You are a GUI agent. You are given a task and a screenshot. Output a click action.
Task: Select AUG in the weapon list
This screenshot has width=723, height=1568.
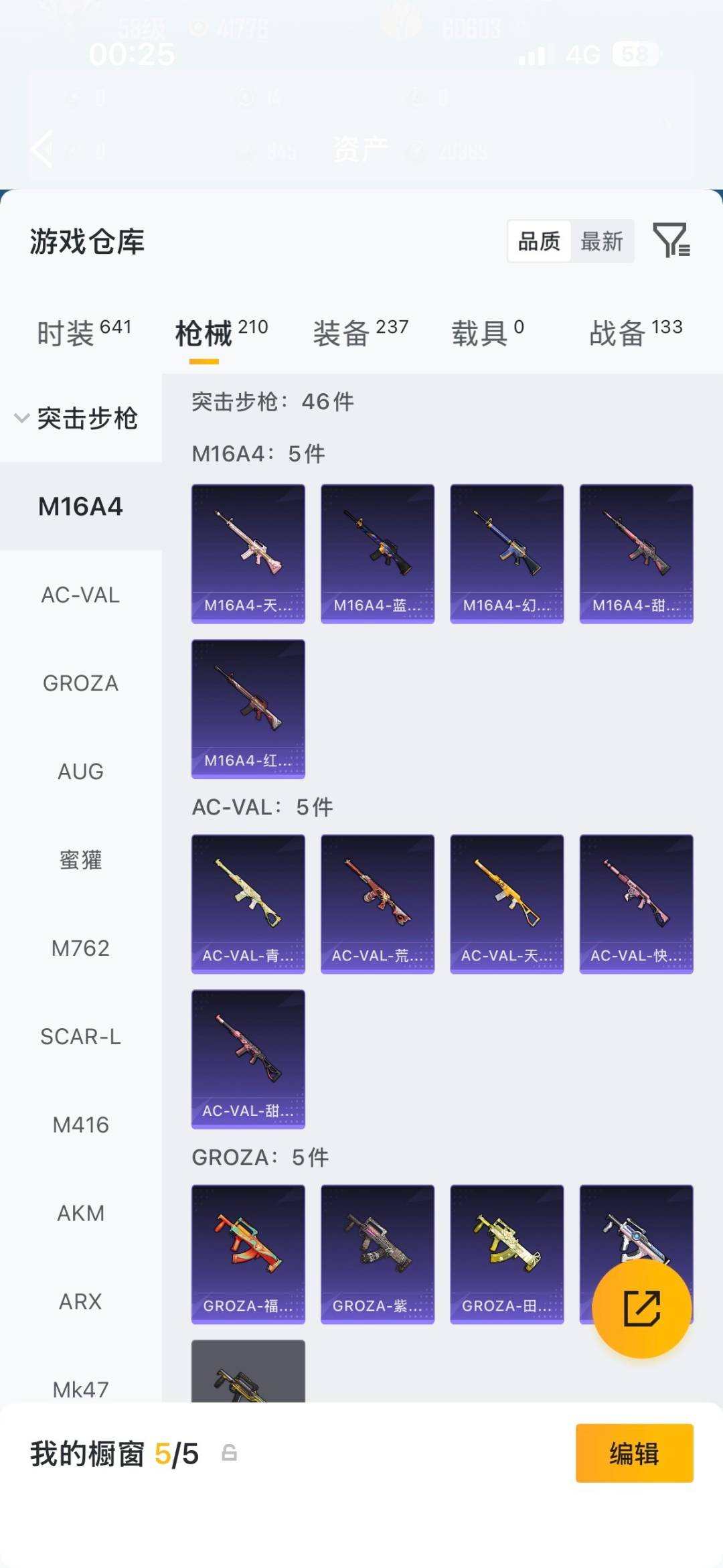[81, 772]
